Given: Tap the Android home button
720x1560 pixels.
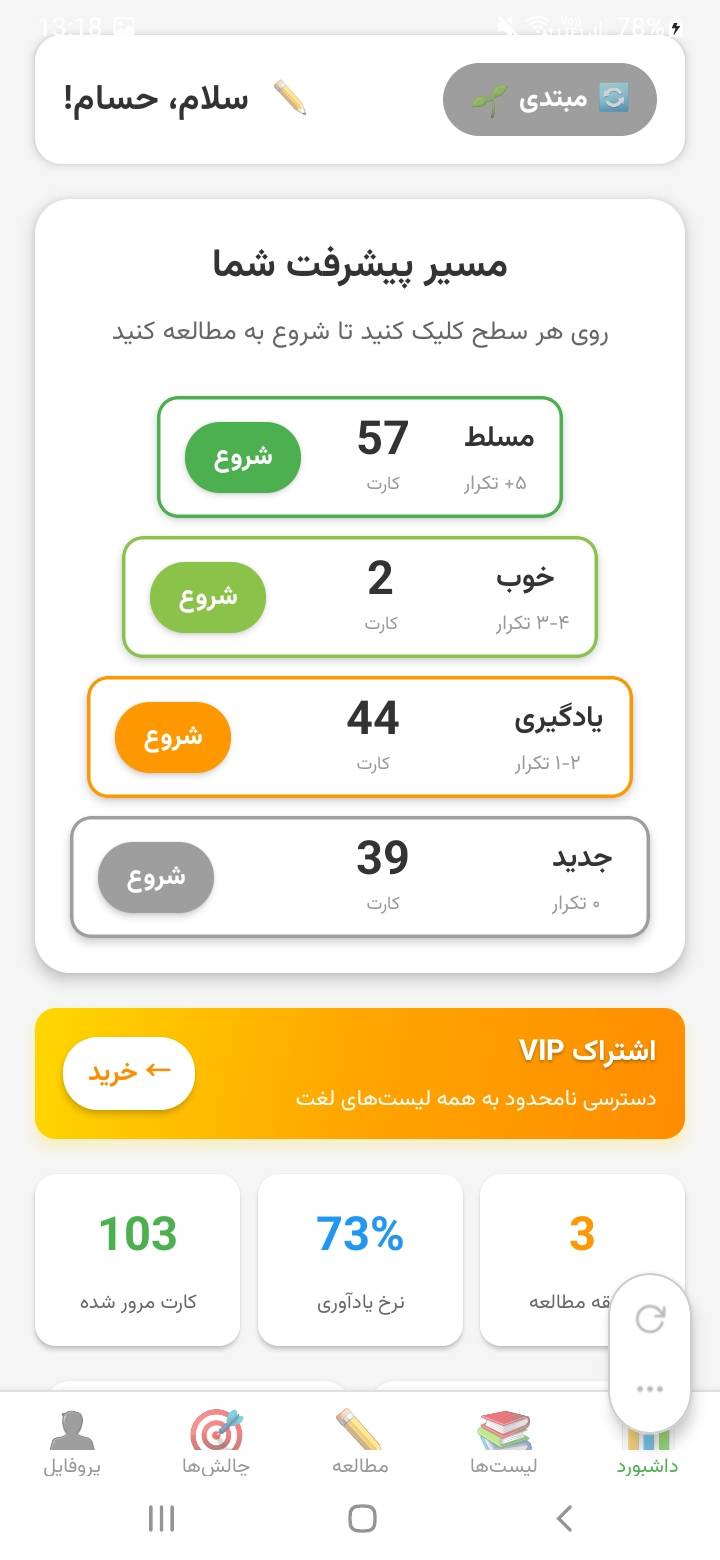Looking at the screenshot, I should point(360,1517).
